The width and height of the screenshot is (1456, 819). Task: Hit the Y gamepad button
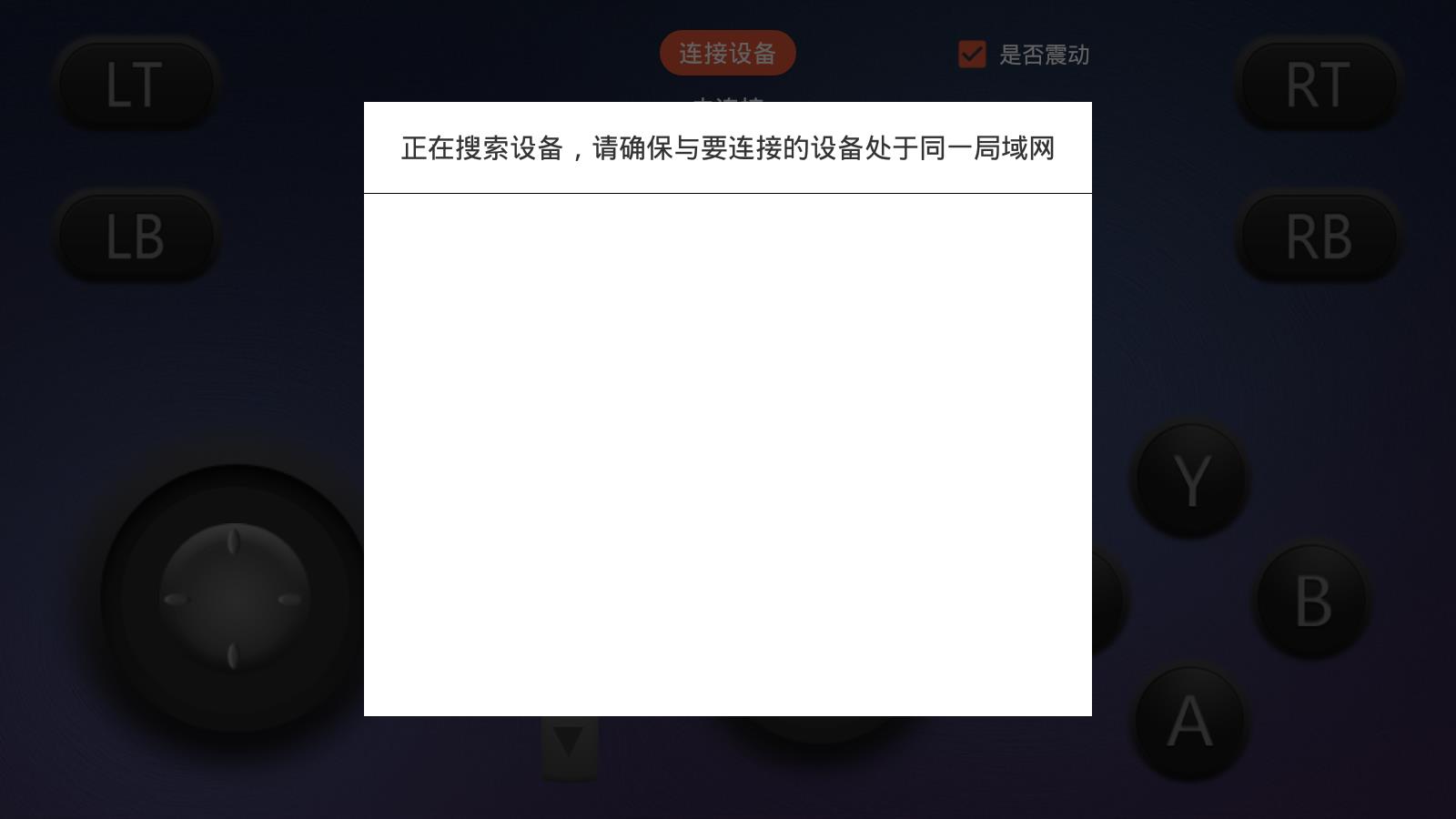point(1190,480)
